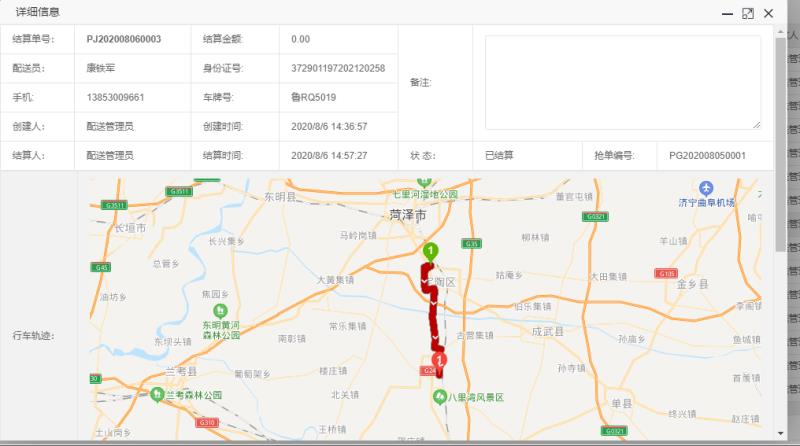This screenshot has height=446, width=800.
Task: Maximize the 详细信息 dialog window
Action: coord(748,13)
